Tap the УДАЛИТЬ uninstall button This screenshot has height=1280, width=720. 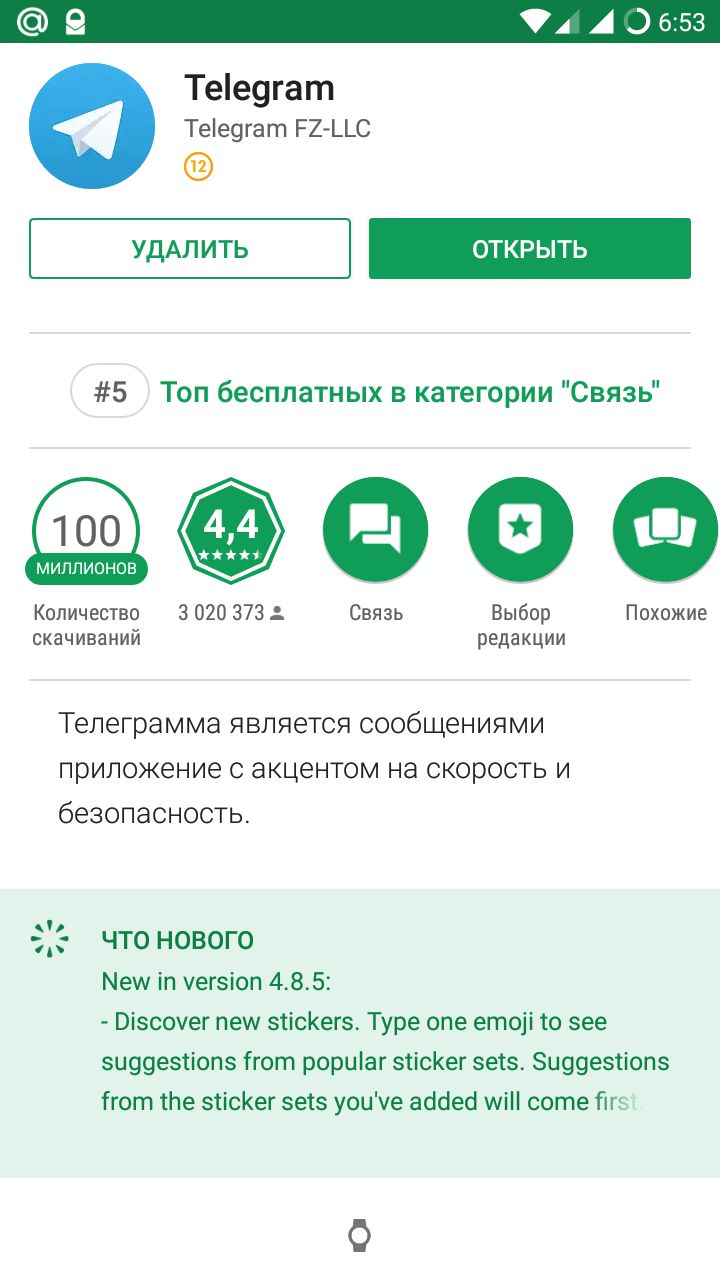pyautogui.click(x=190, y=249)
